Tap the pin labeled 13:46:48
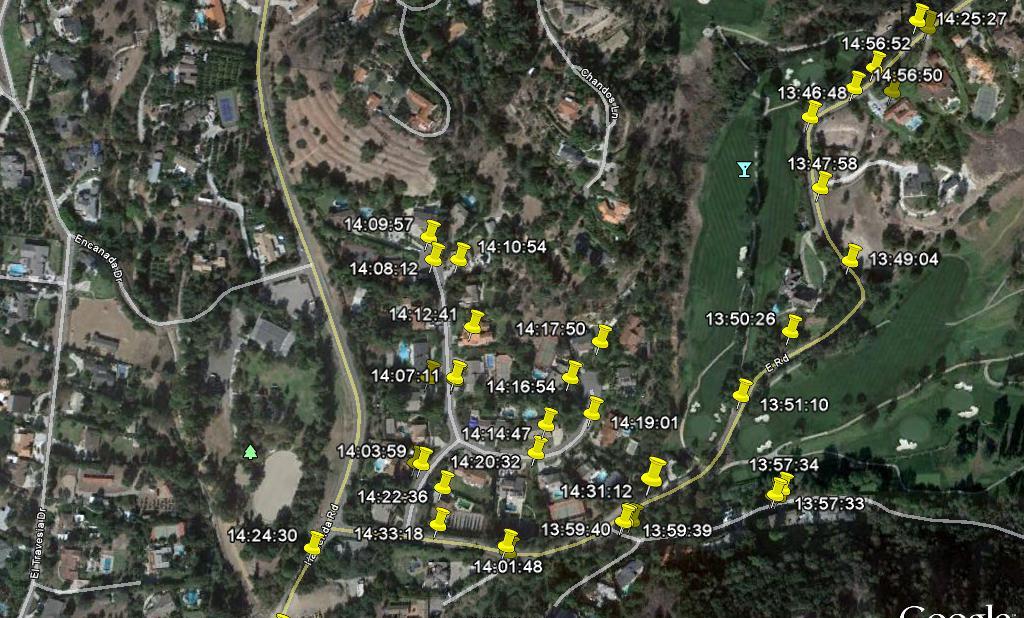1024x618 pixels. [x=811, y=112]
